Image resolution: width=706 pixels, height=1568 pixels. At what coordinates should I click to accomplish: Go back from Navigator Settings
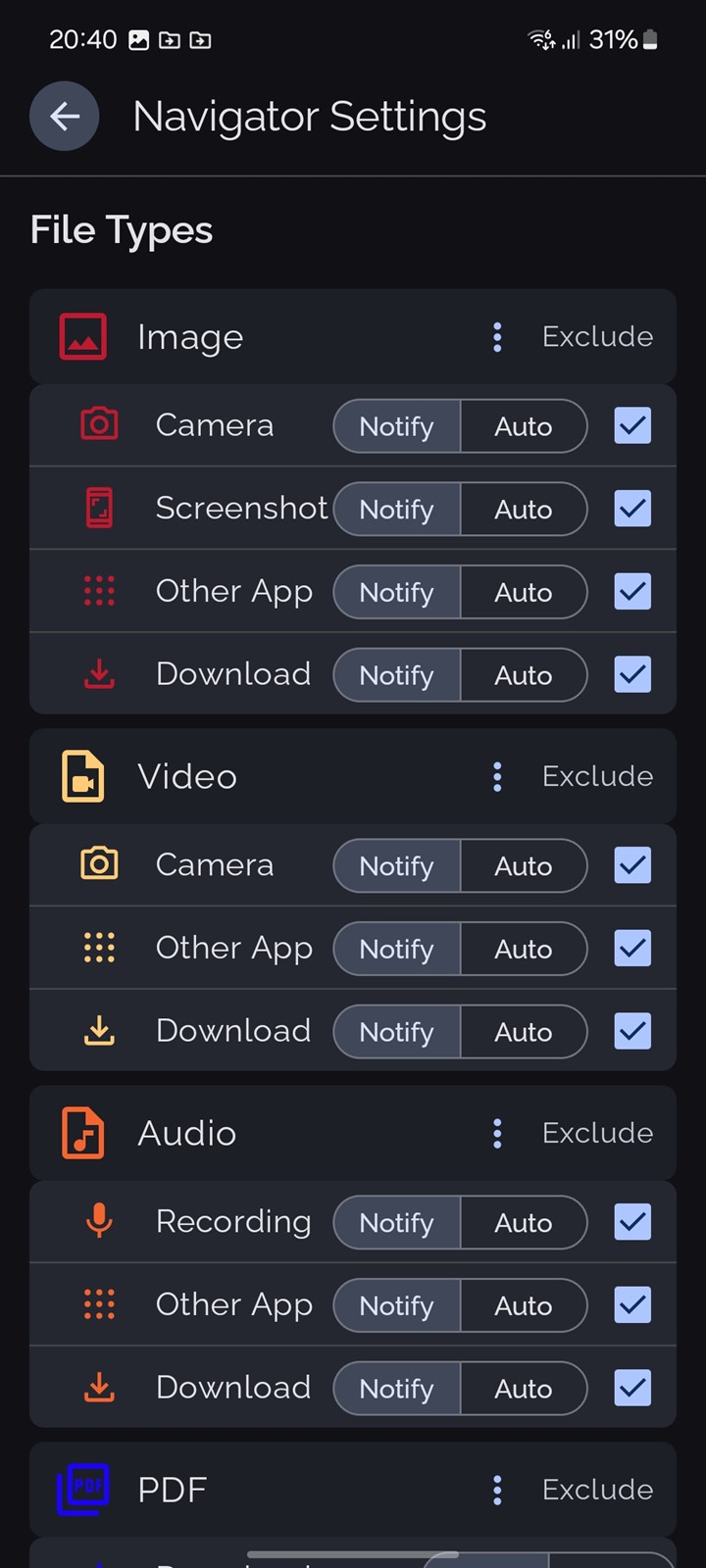pyautogui.click(x=65, y=117)
